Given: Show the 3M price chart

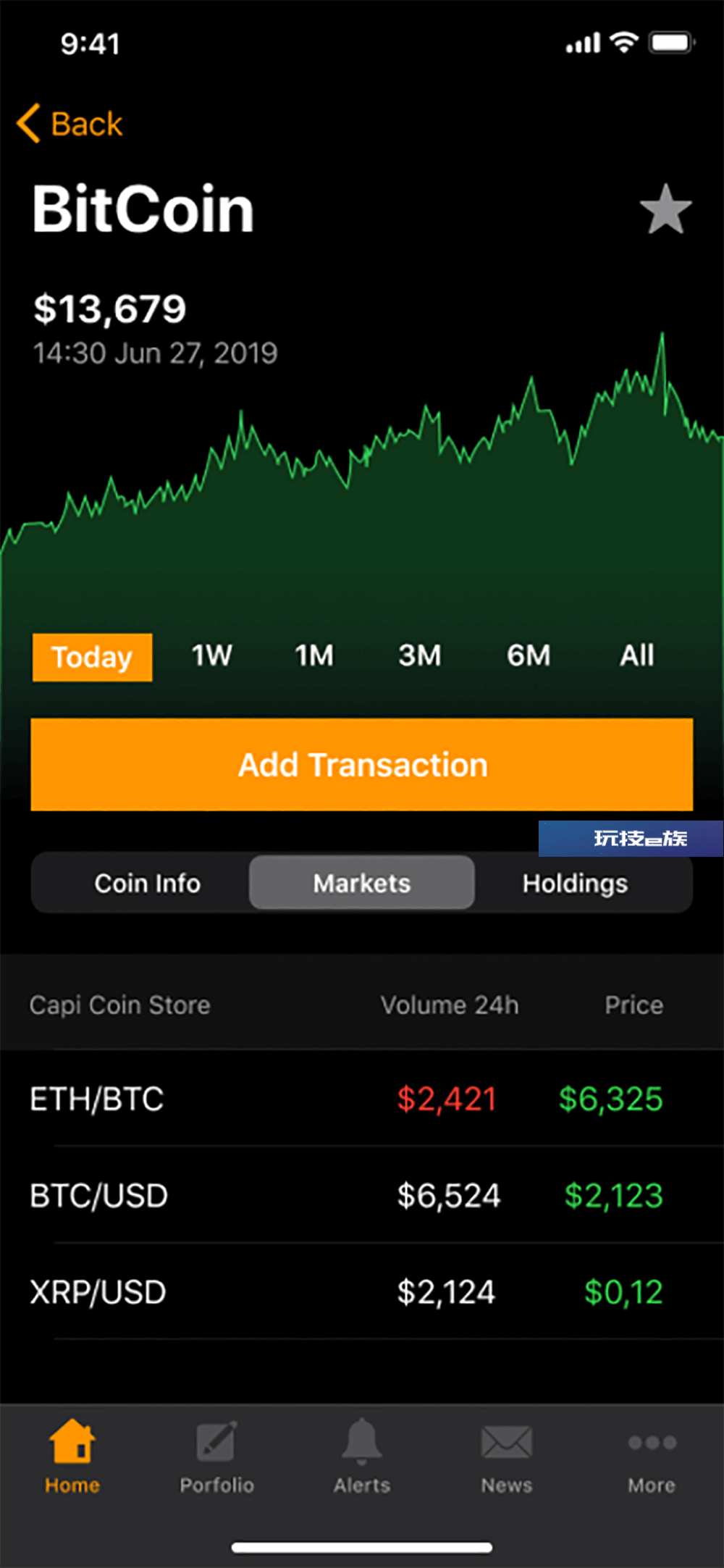Looking at the screenshot, I should pos(420,655).
